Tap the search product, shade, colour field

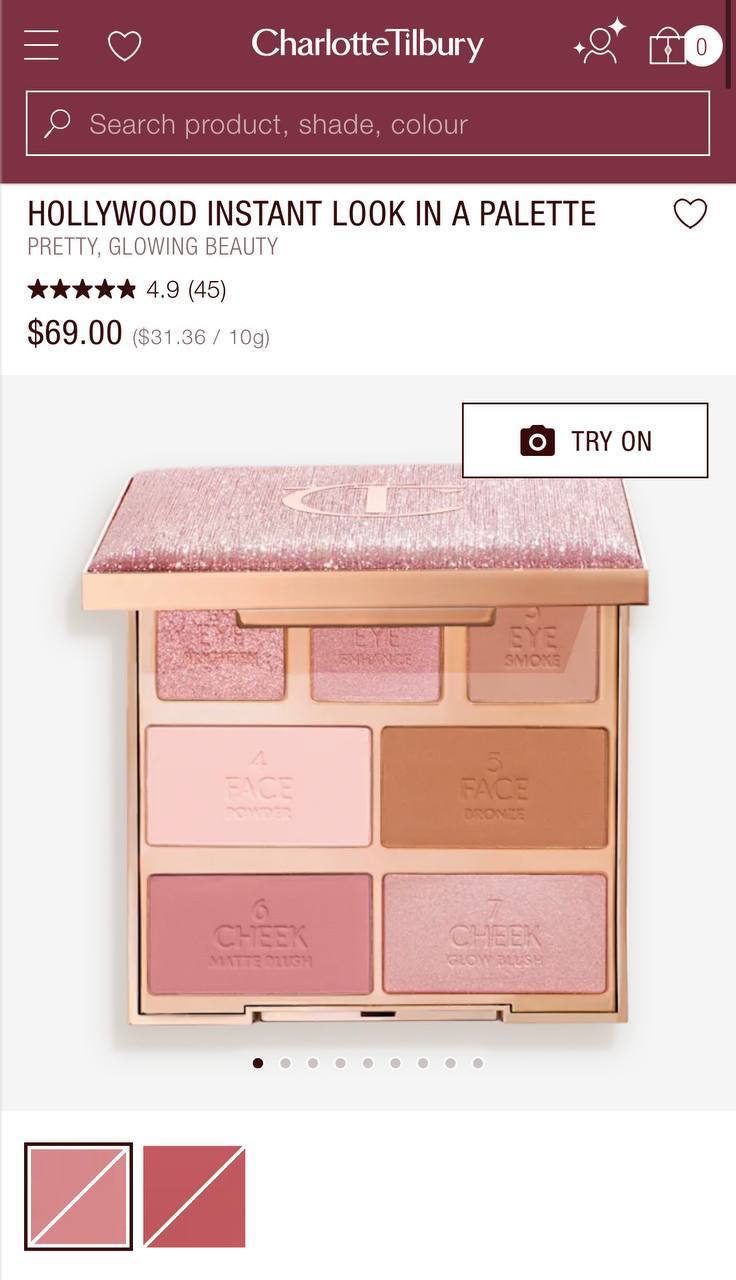tap(368, 124)
